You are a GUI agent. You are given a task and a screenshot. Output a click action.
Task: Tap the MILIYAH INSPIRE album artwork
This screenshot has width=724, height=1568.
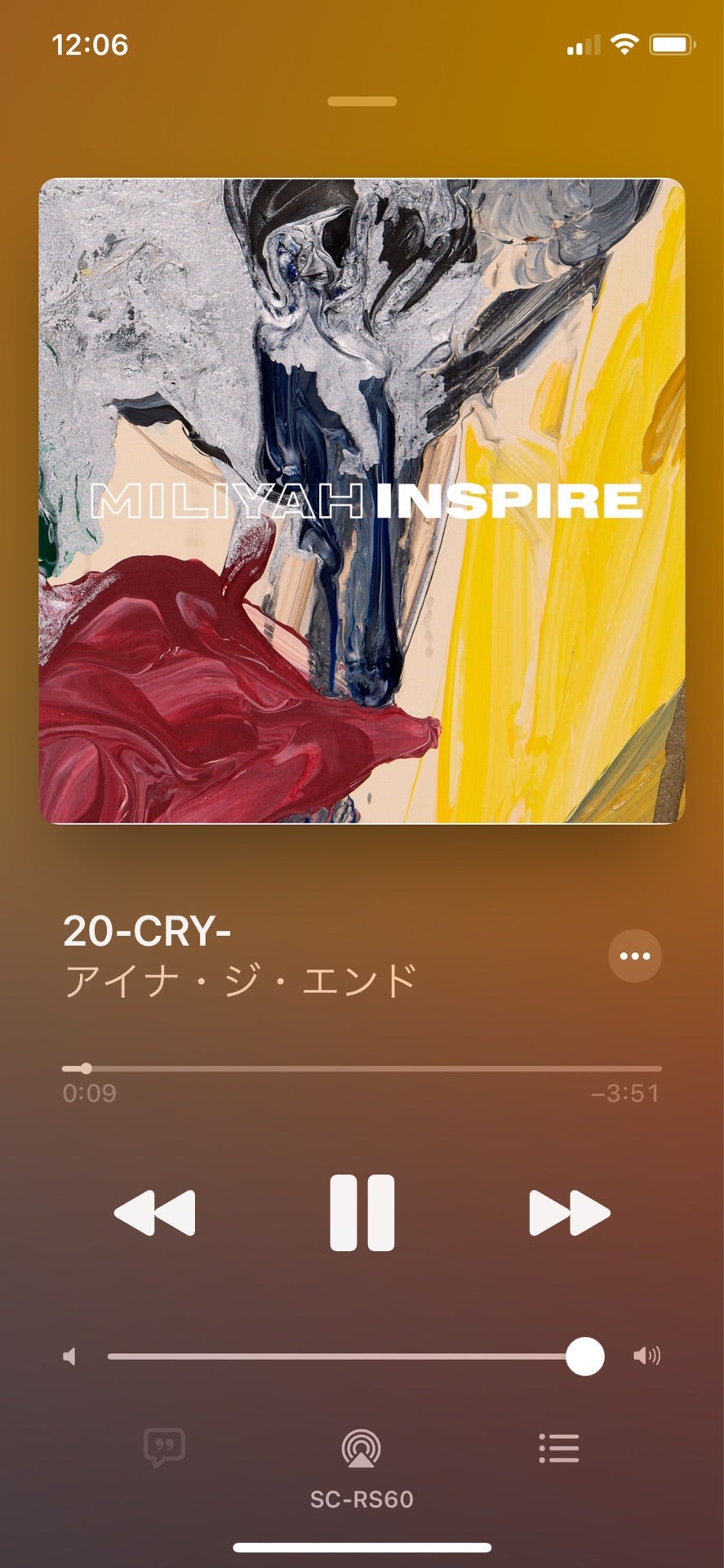(x=362, y=501)
